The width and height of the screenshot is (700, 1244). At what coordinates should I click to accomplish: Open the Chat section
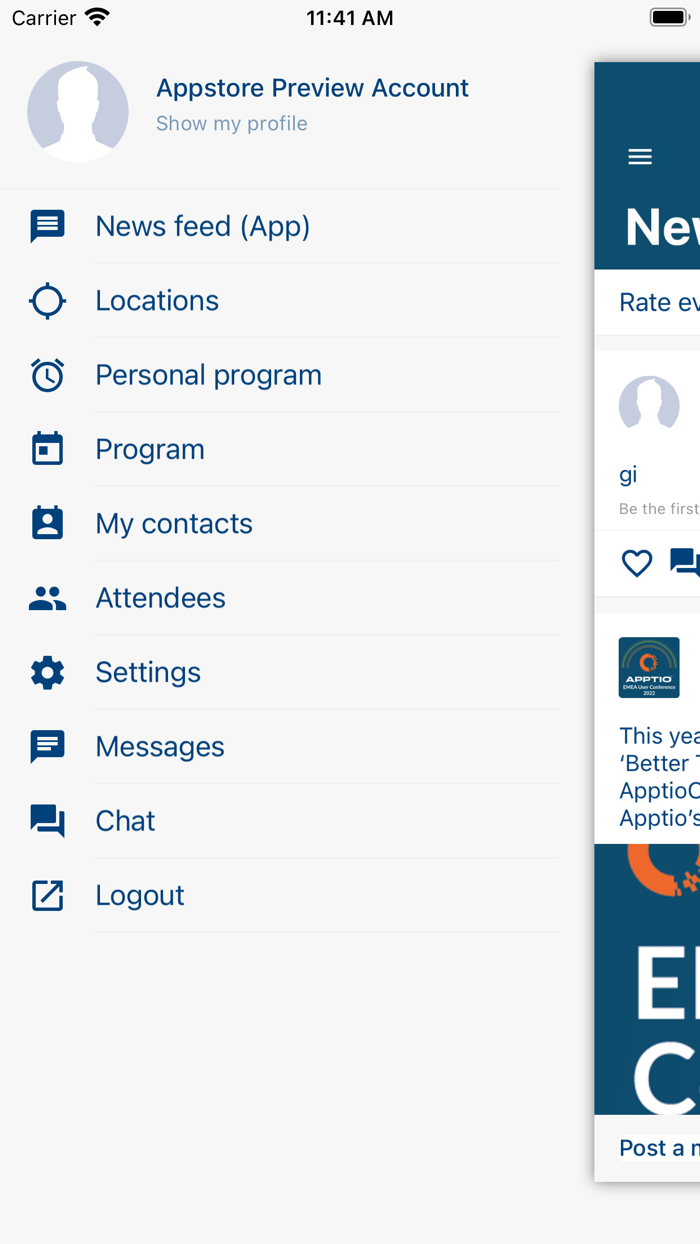click(x=125, y=821)
